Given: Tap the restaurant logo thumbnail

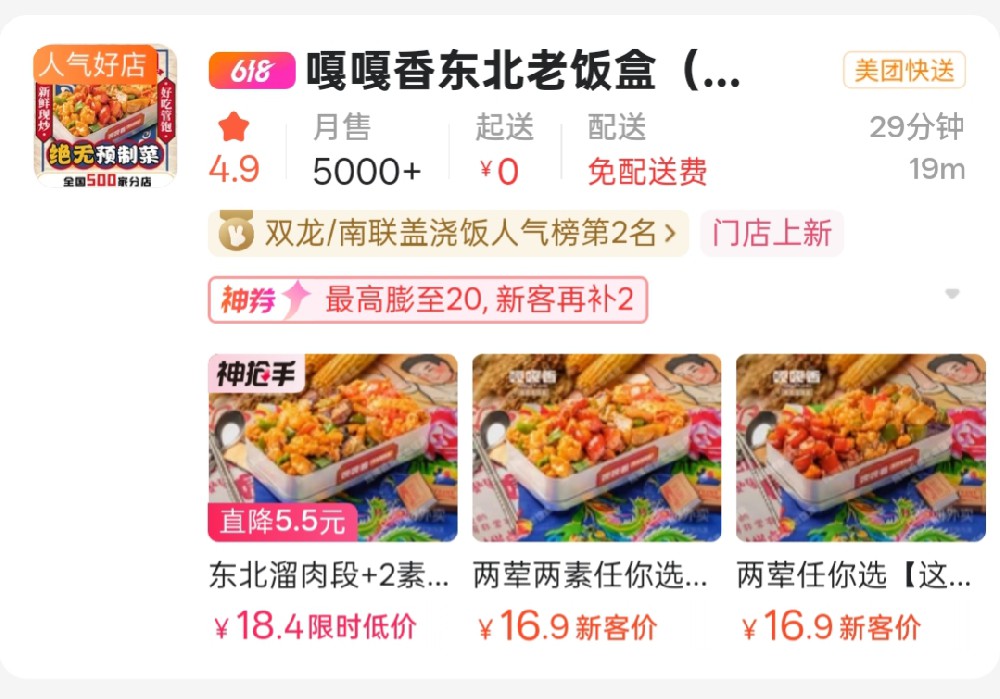Looking at the screenshot, I should 105,116.
